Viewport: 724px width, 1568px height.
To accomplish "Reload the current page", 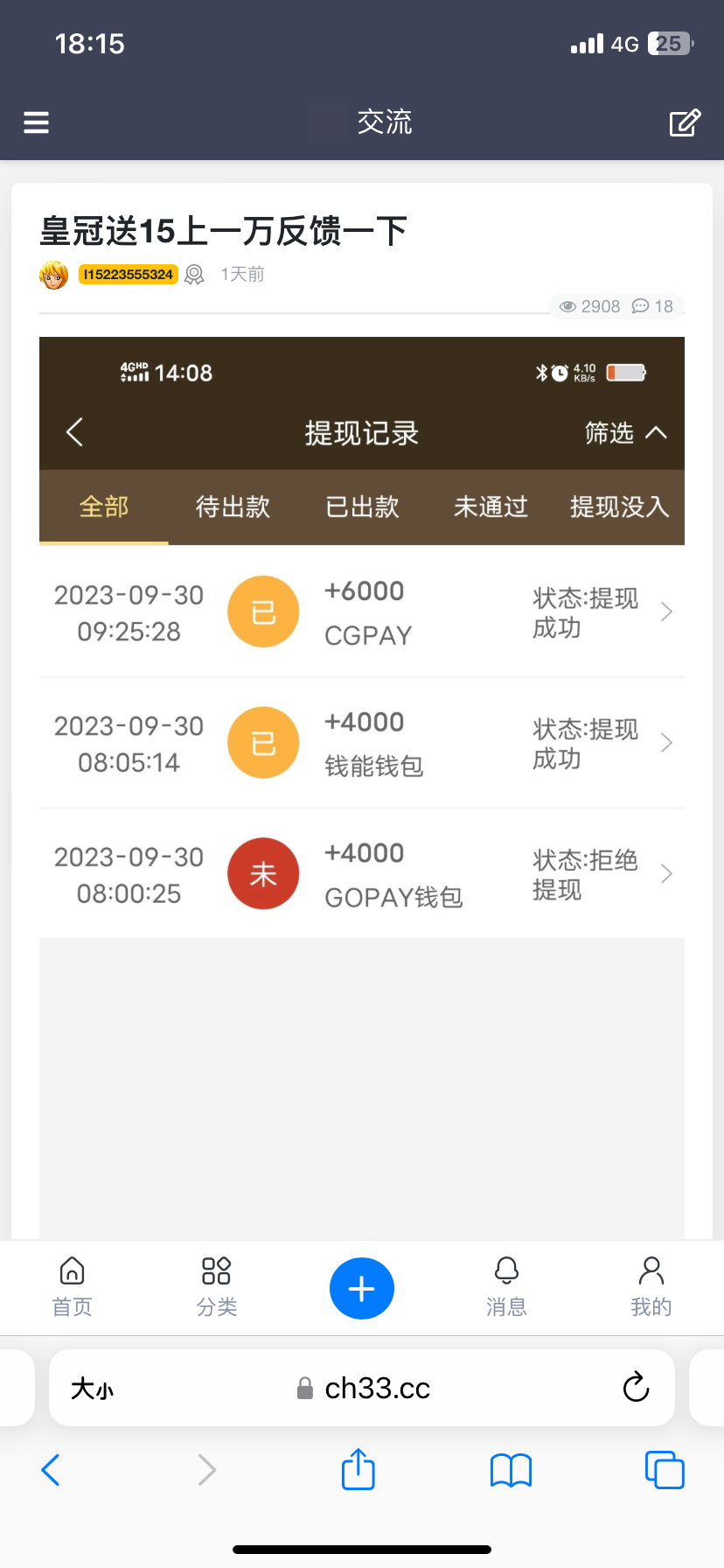I will 636,1387.
